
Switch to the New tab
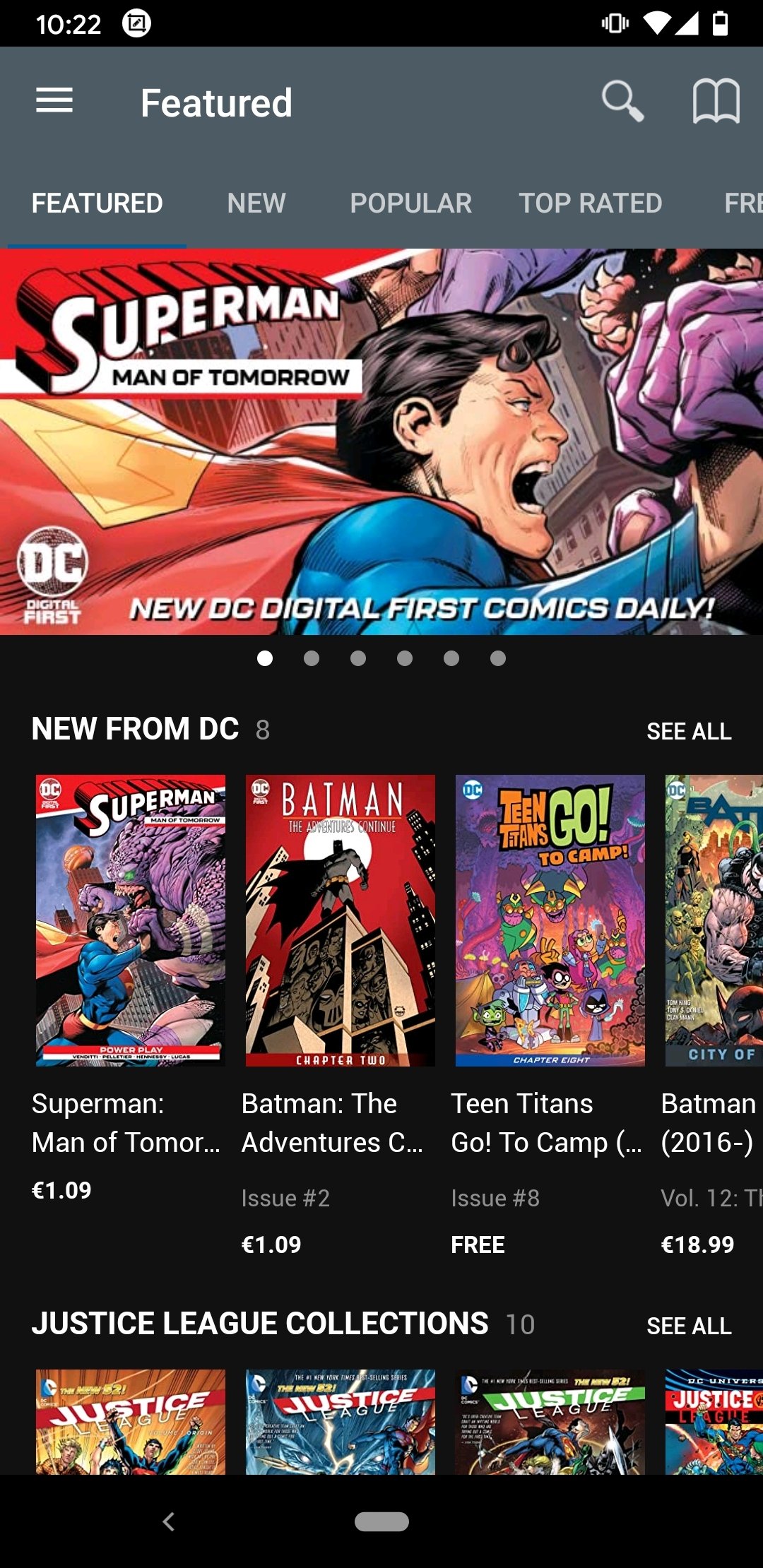[256, 203]
